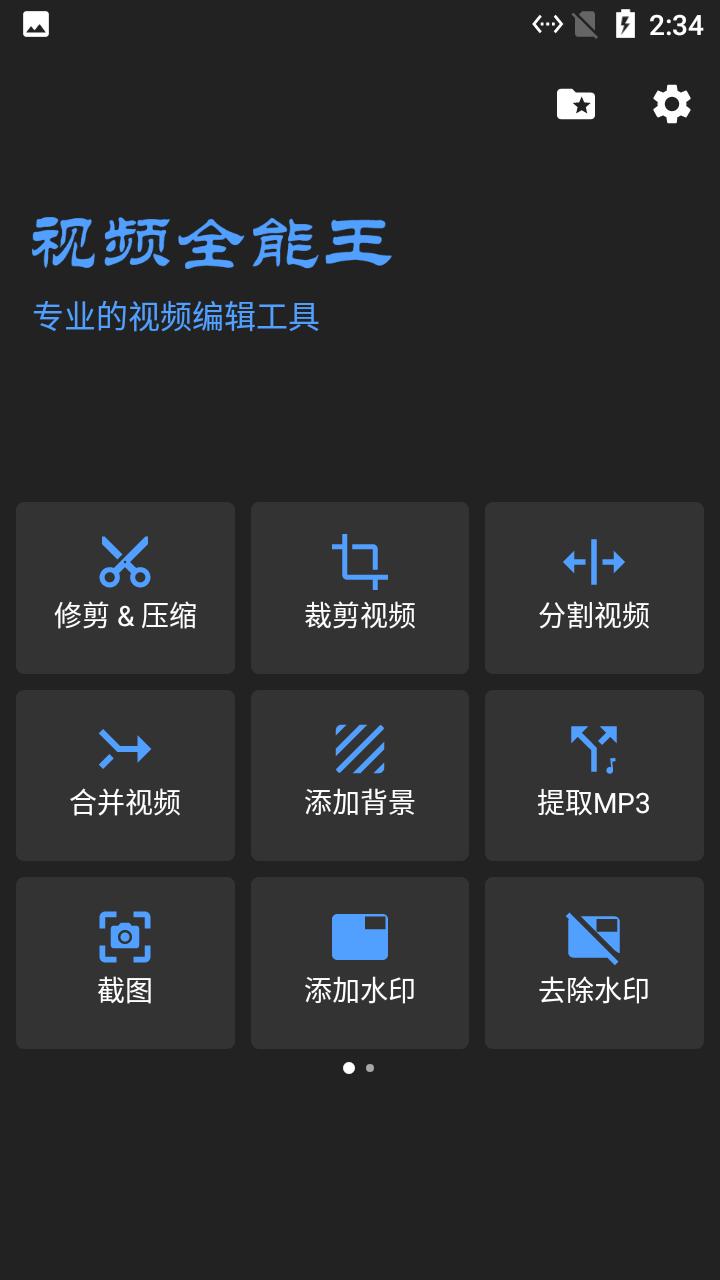Tap the first page indicator dot
This screenshot has height=1280, width=720.
(x=349, y=1068)
